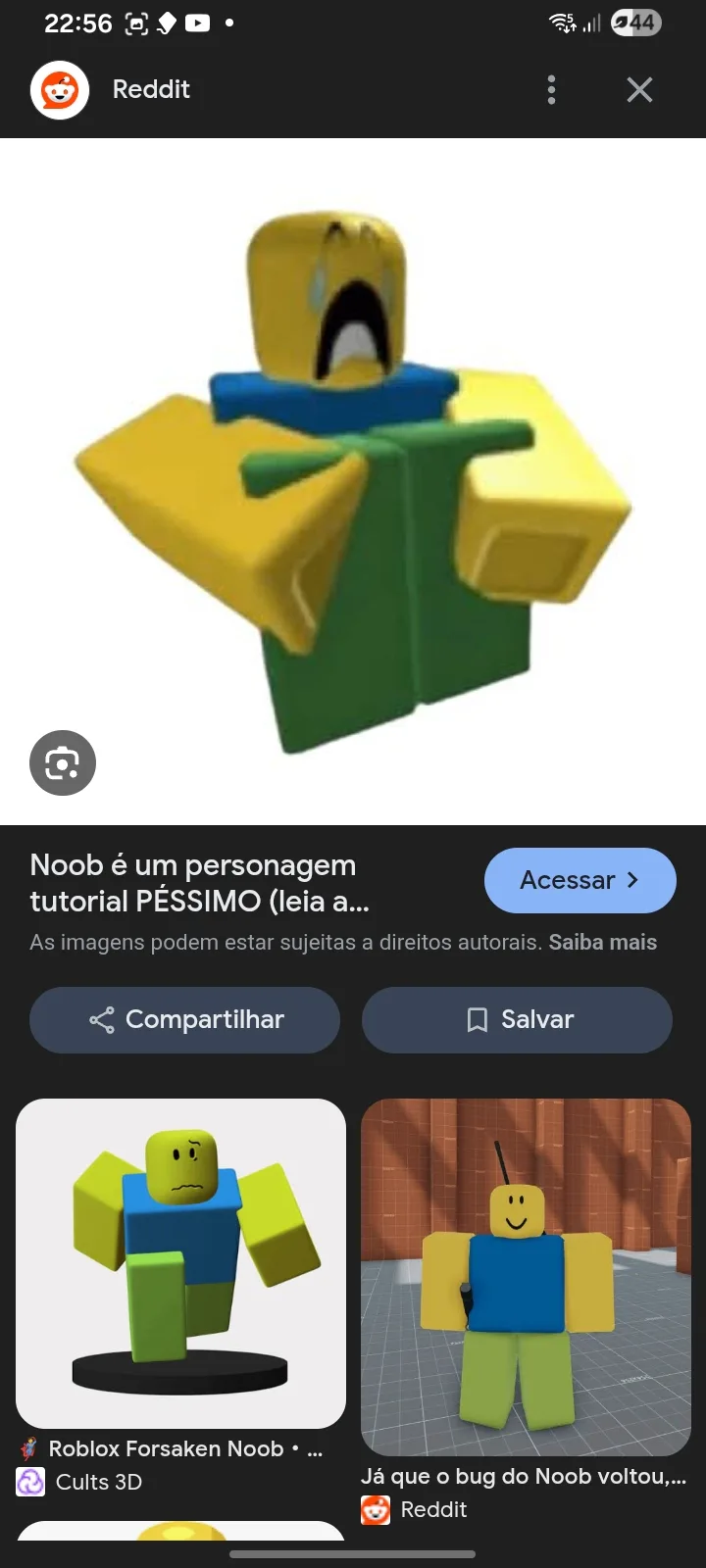This screenshot has width=706, height=1568.
Task: Share the image via Compartilhar
Action: [185, 1019]
